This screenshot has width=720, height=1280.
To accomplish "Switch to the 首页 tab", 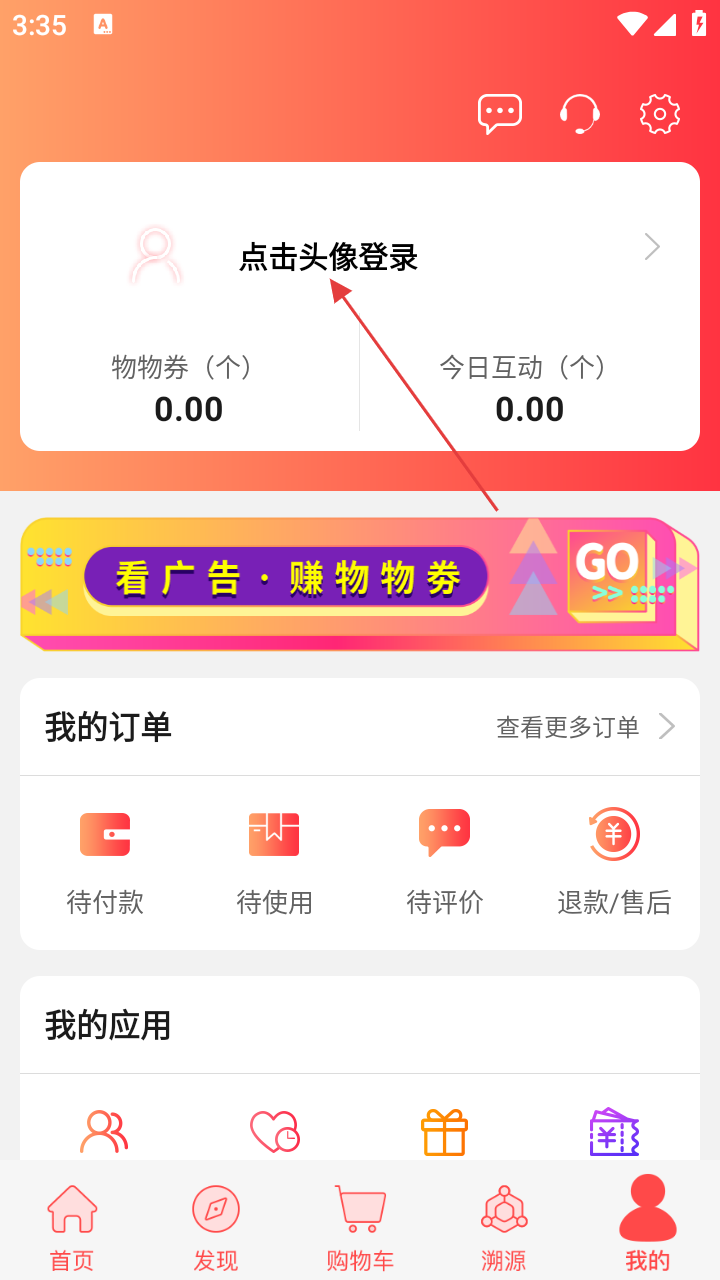I will click(x=72, y=1226).
